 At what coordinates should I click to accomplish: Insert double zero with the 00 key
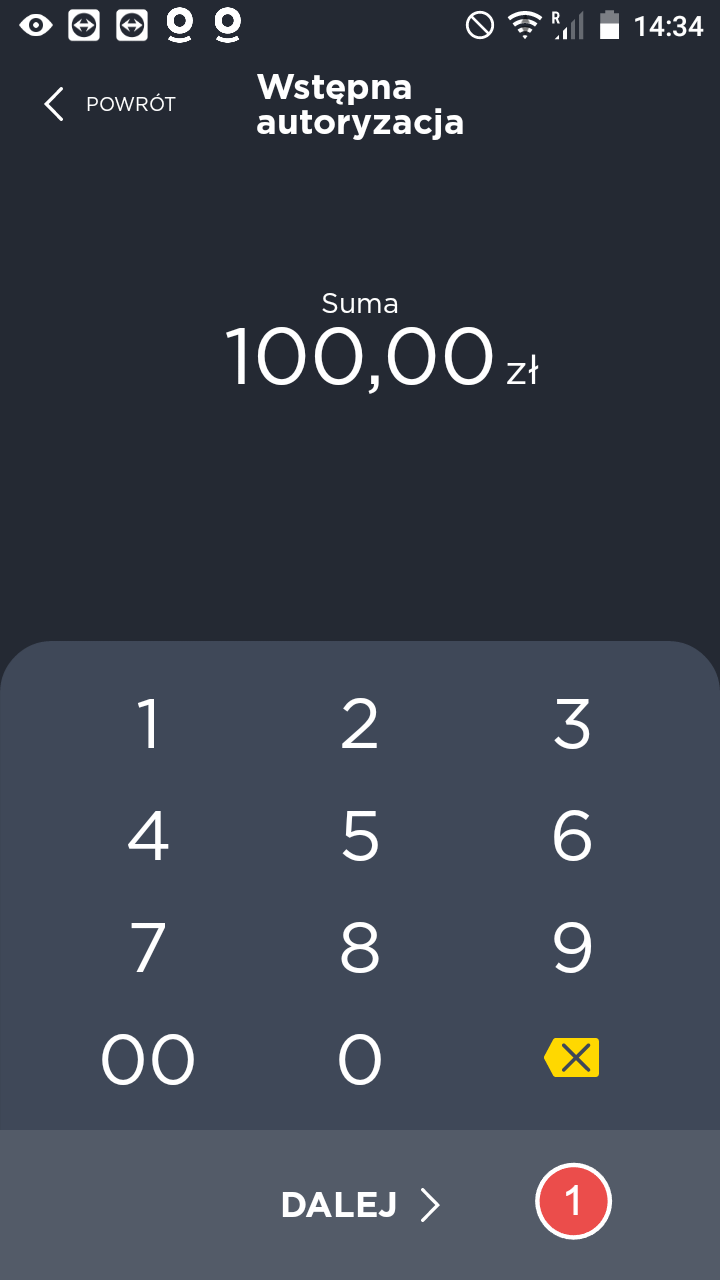click(148, 1059)
